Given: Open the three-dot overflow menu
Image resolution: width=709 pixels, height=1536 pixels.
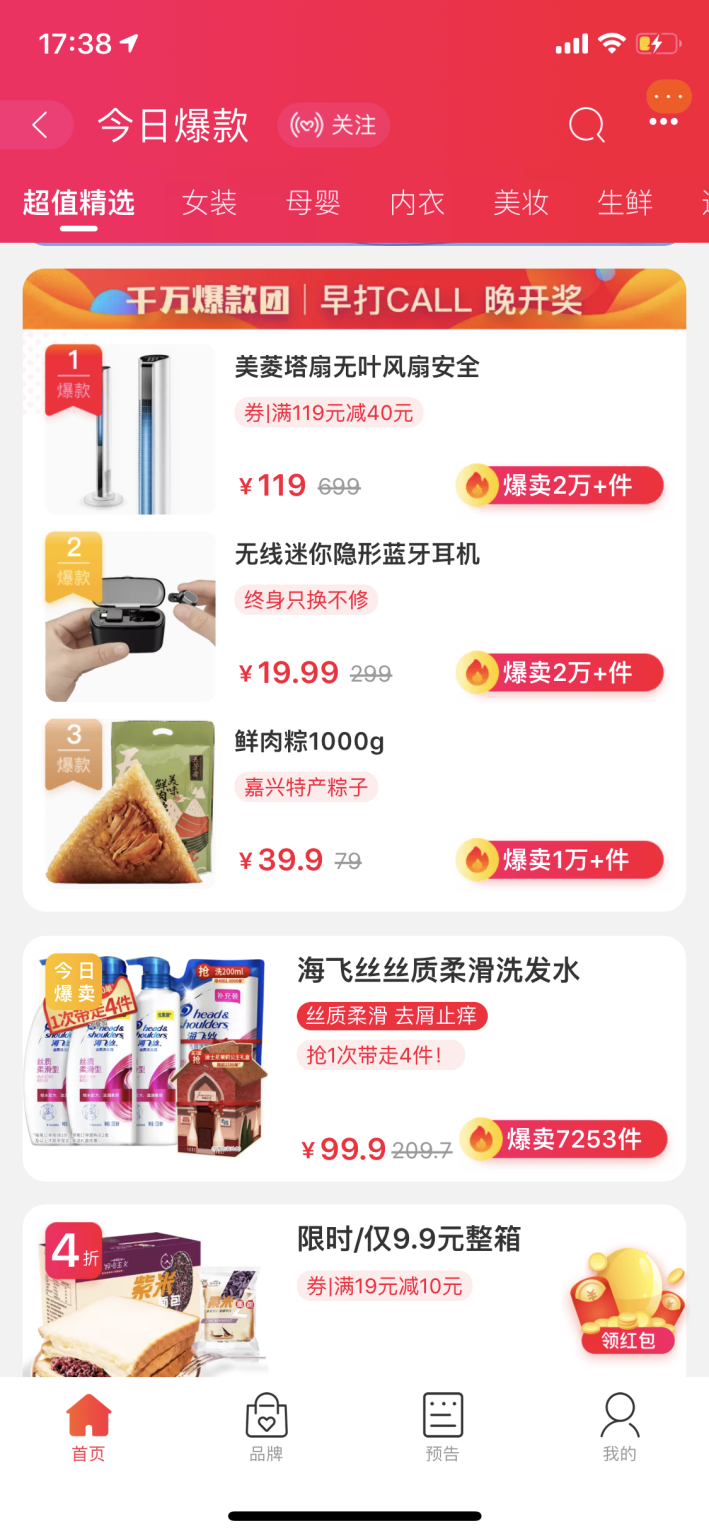Looking at the screenshot, I should click(x=664, y=122).
